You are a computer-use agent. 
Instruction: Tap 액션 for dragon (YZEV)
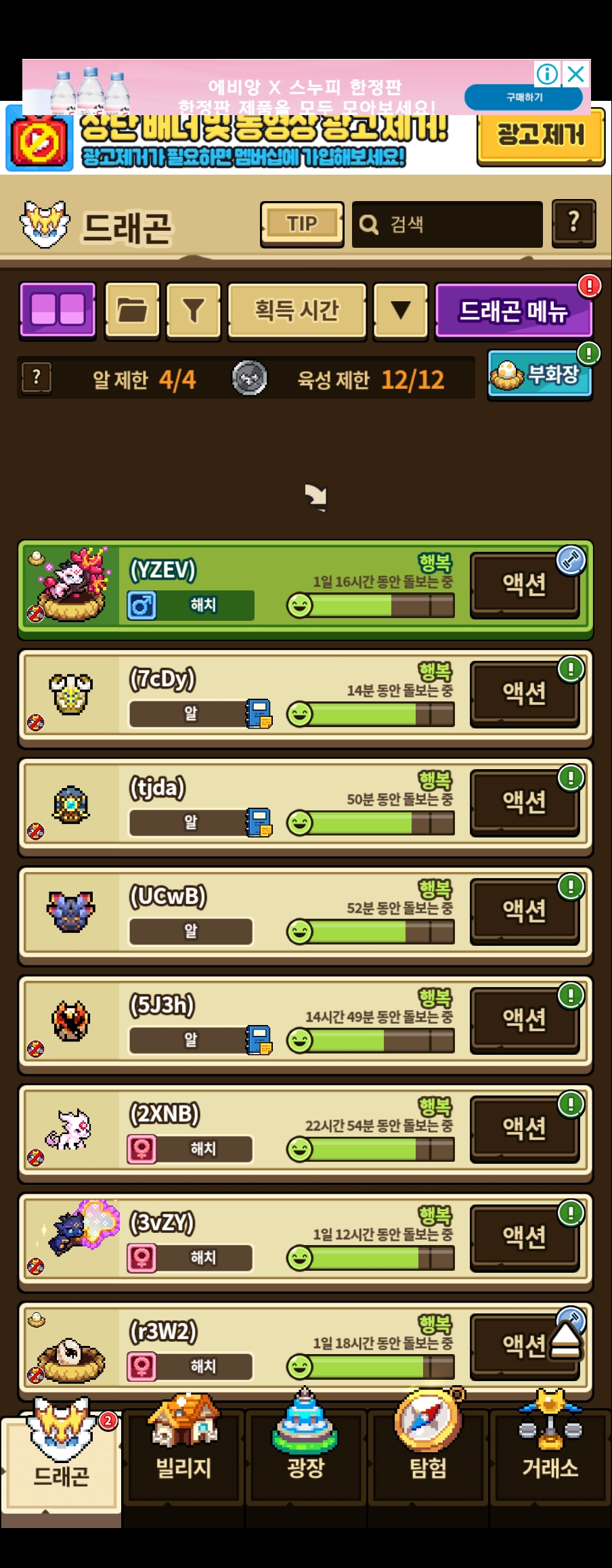(x=525, y=585)
